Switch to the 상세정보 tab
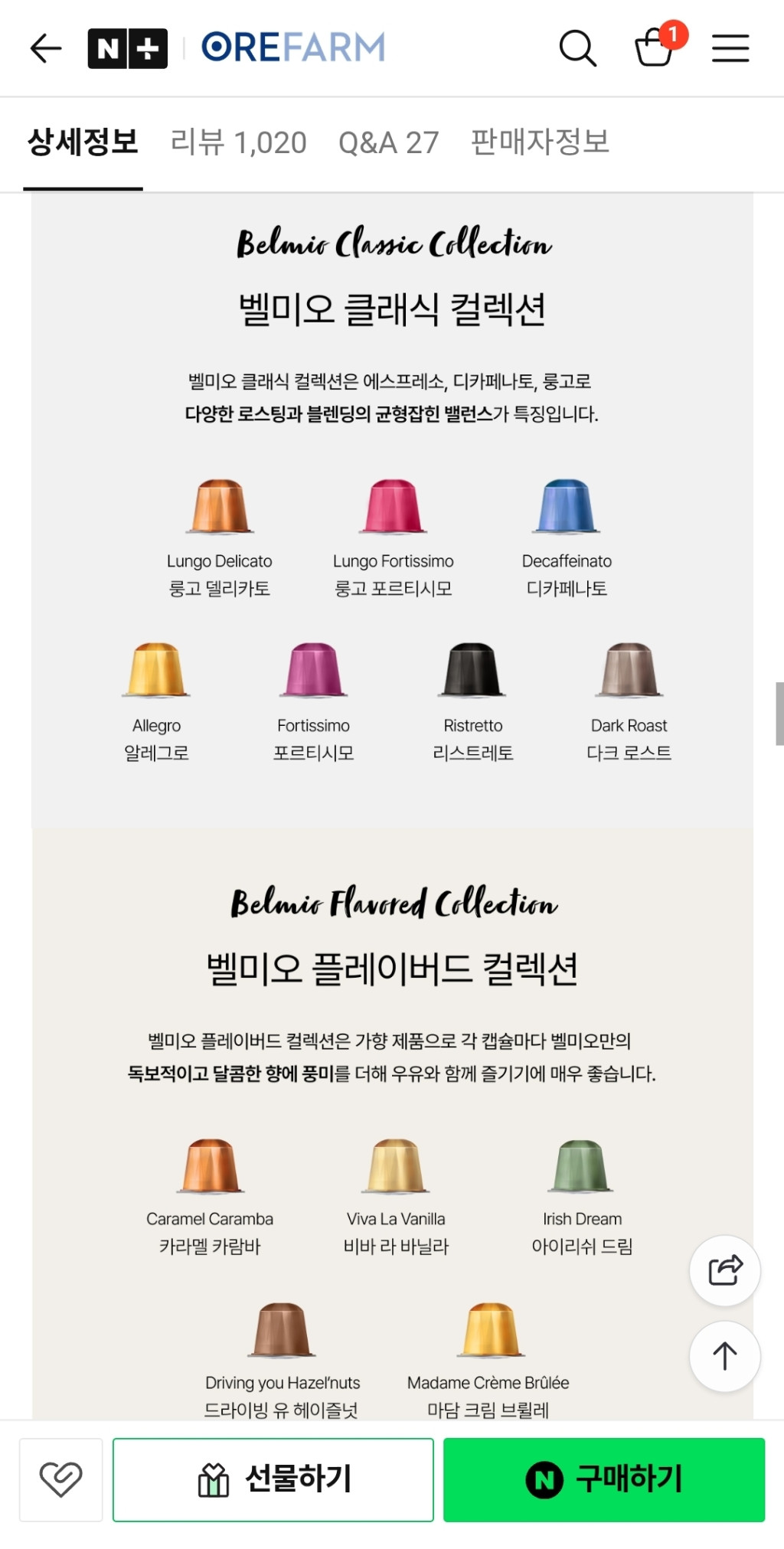The image size is (784, 1549). pos(83,142)
